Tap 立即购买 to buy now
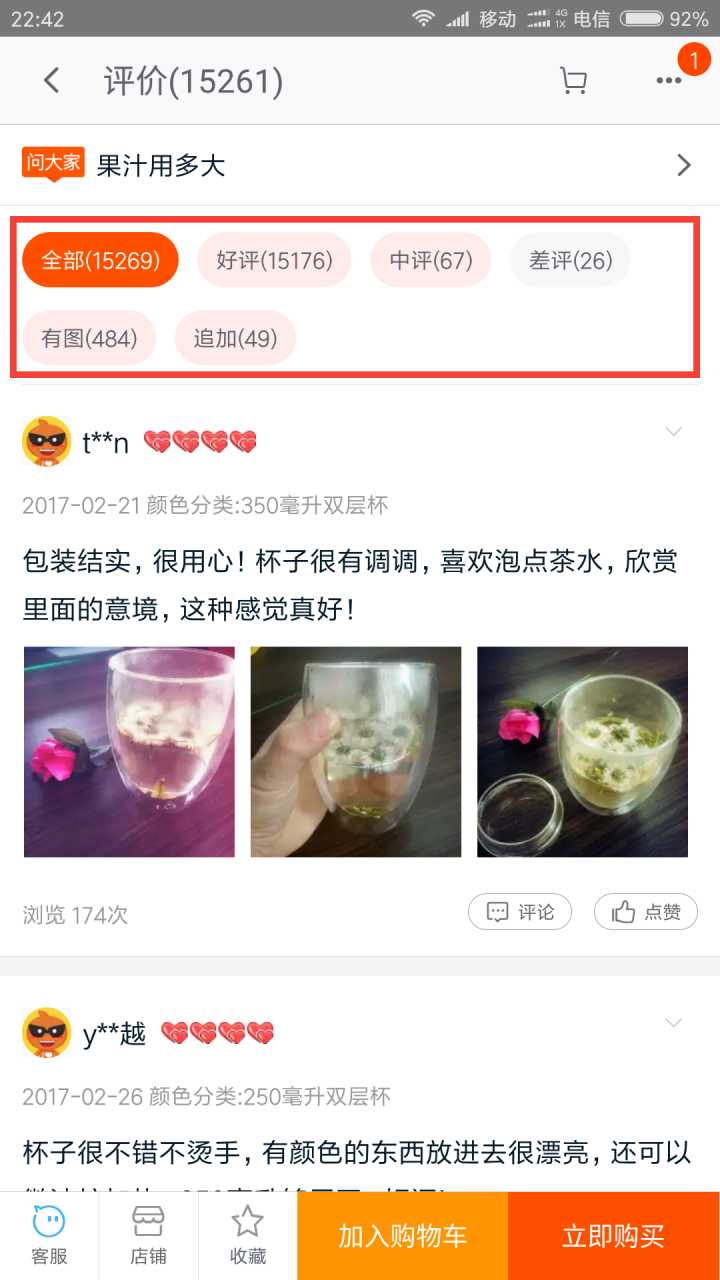This screenshot has height=1280, width=720. (613, 1236)
